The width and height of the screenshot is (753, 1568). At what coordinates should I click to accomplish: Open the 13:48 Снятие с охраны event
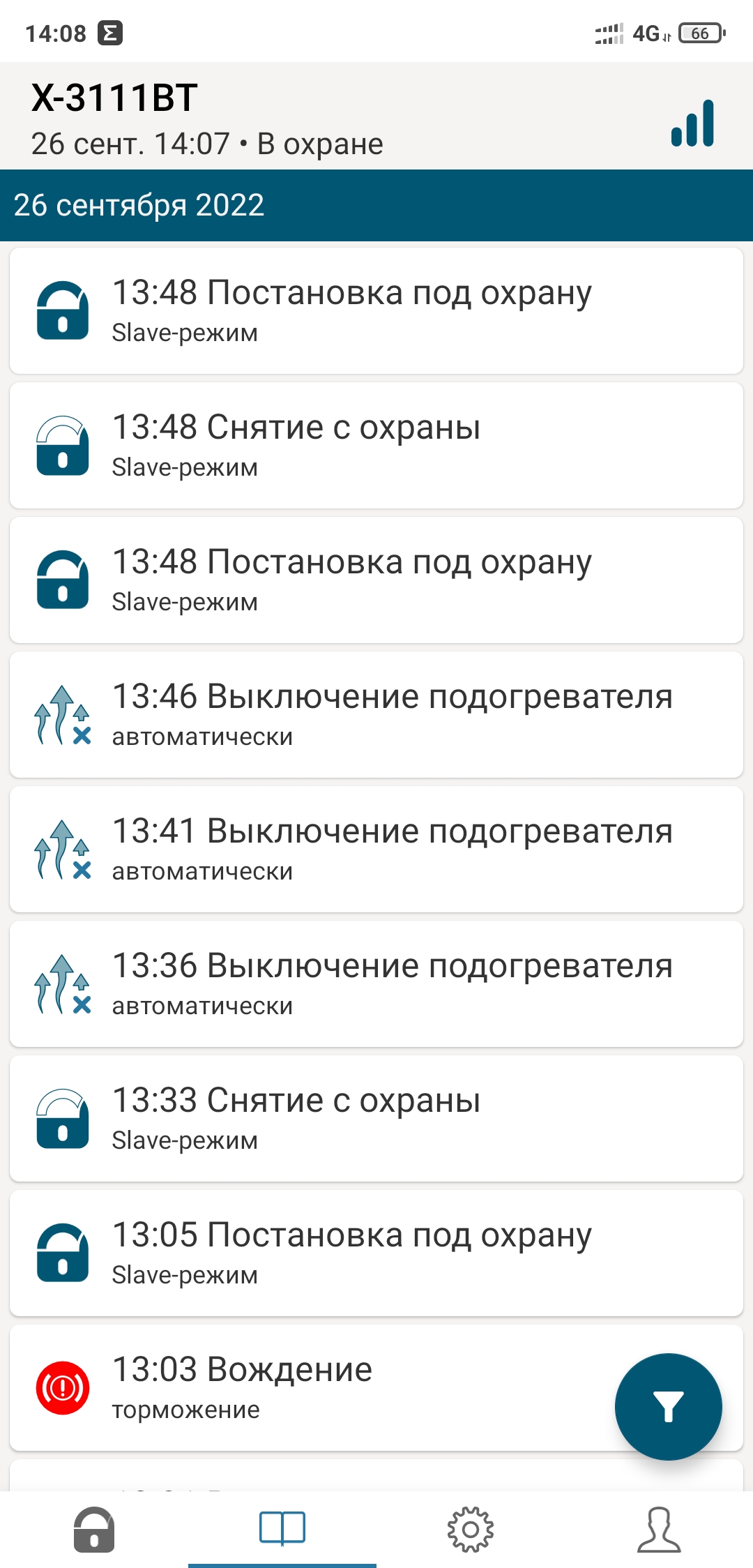coord(376,446)
